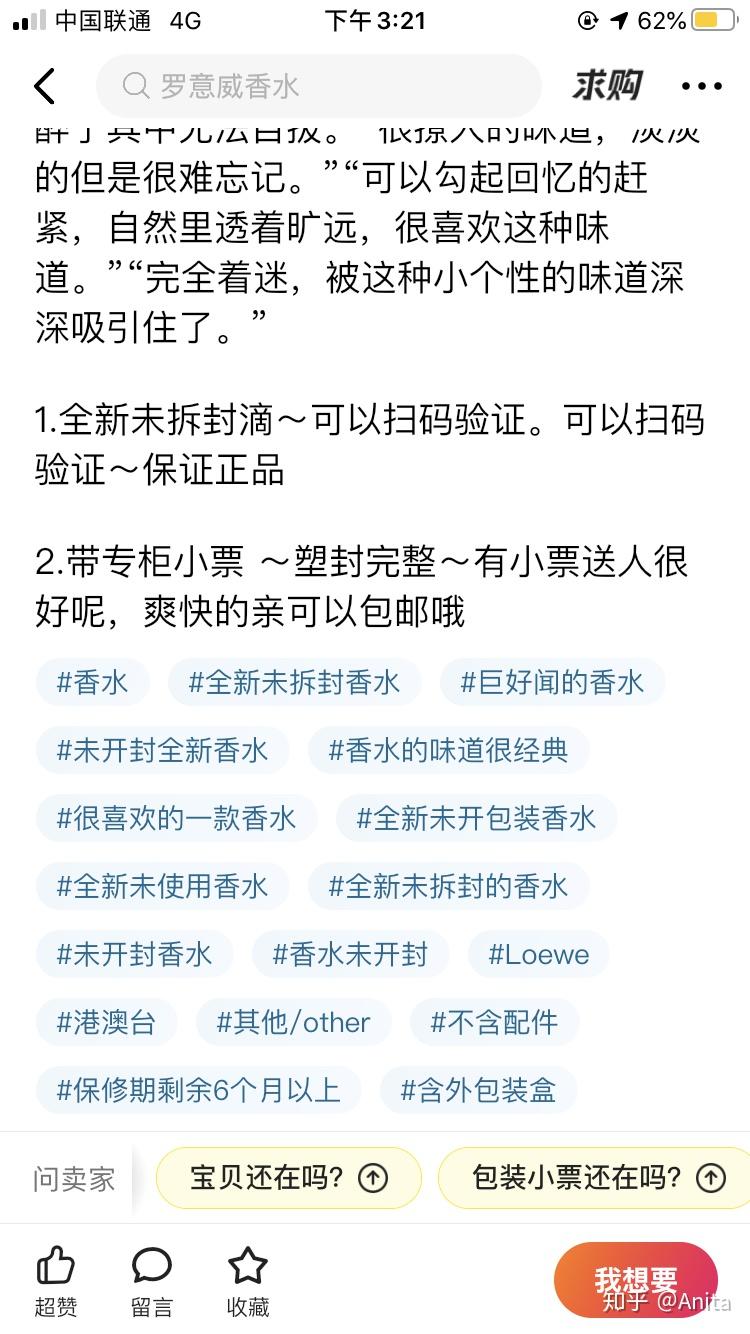Open the #保修期剩余6个月以上 tag
Screen dimensions: 750x1334
tap(198, 1090)
